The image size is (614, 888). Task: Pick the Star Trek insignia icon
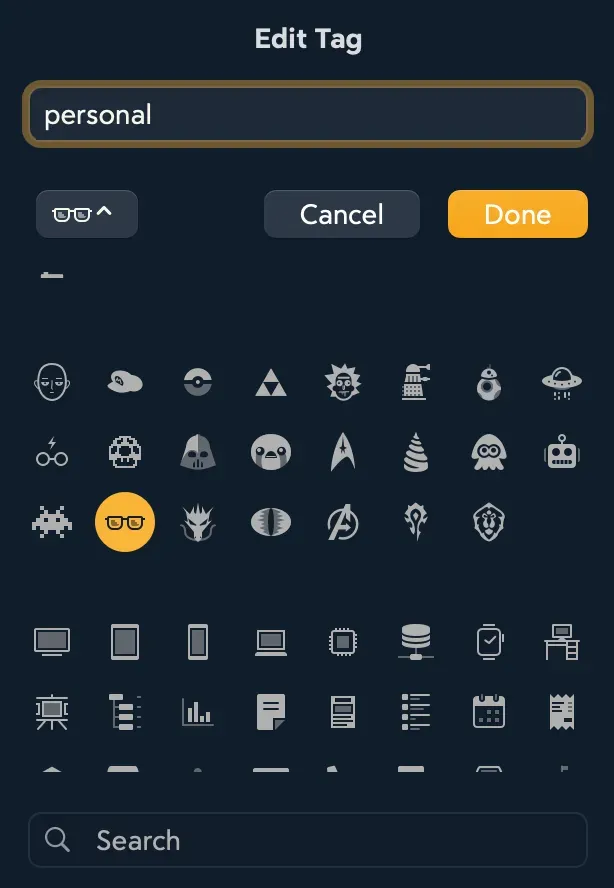343,453
